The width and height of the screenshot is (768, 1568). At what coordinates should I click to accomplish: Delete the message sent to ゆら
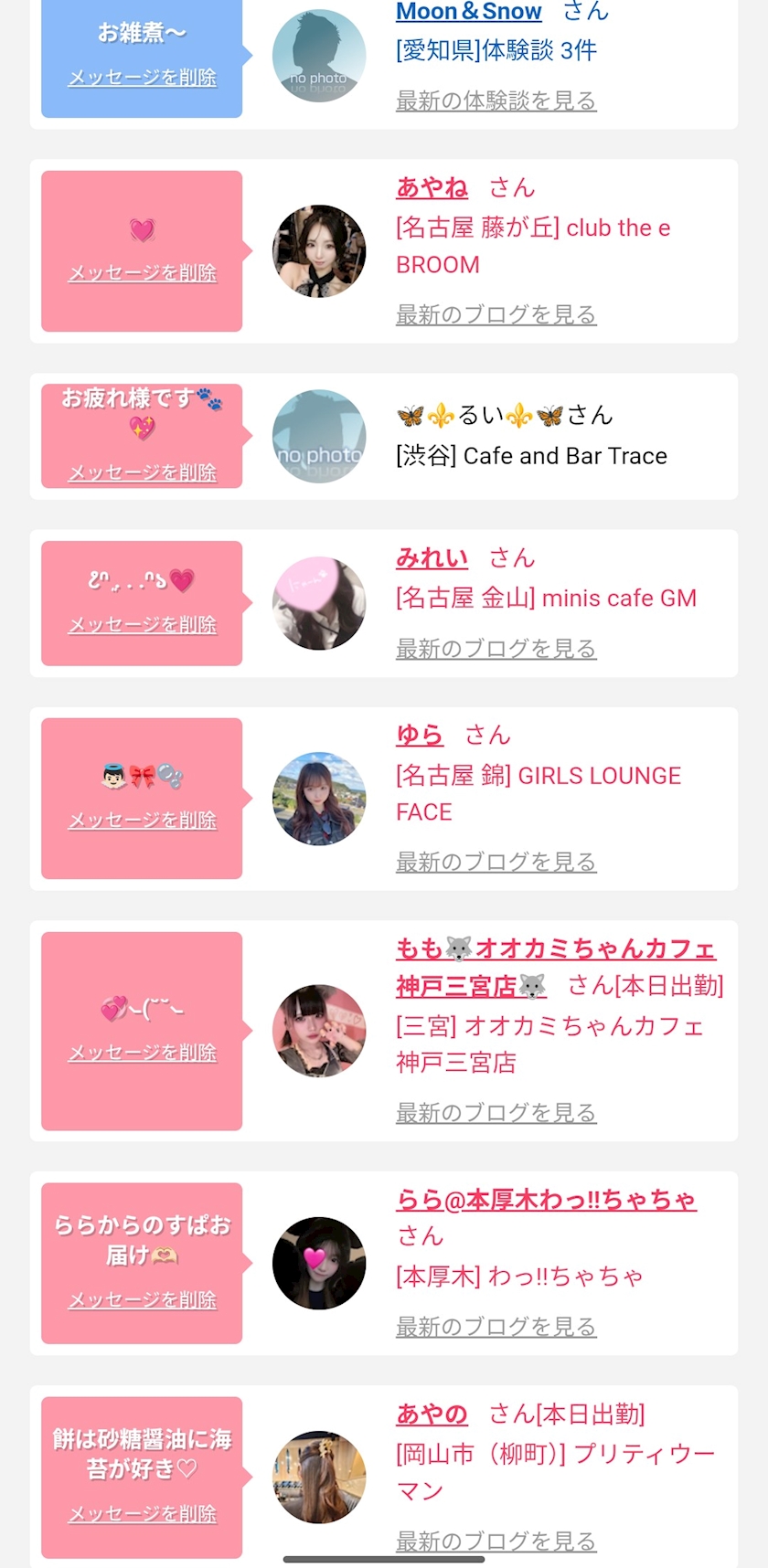pos(143,821)
